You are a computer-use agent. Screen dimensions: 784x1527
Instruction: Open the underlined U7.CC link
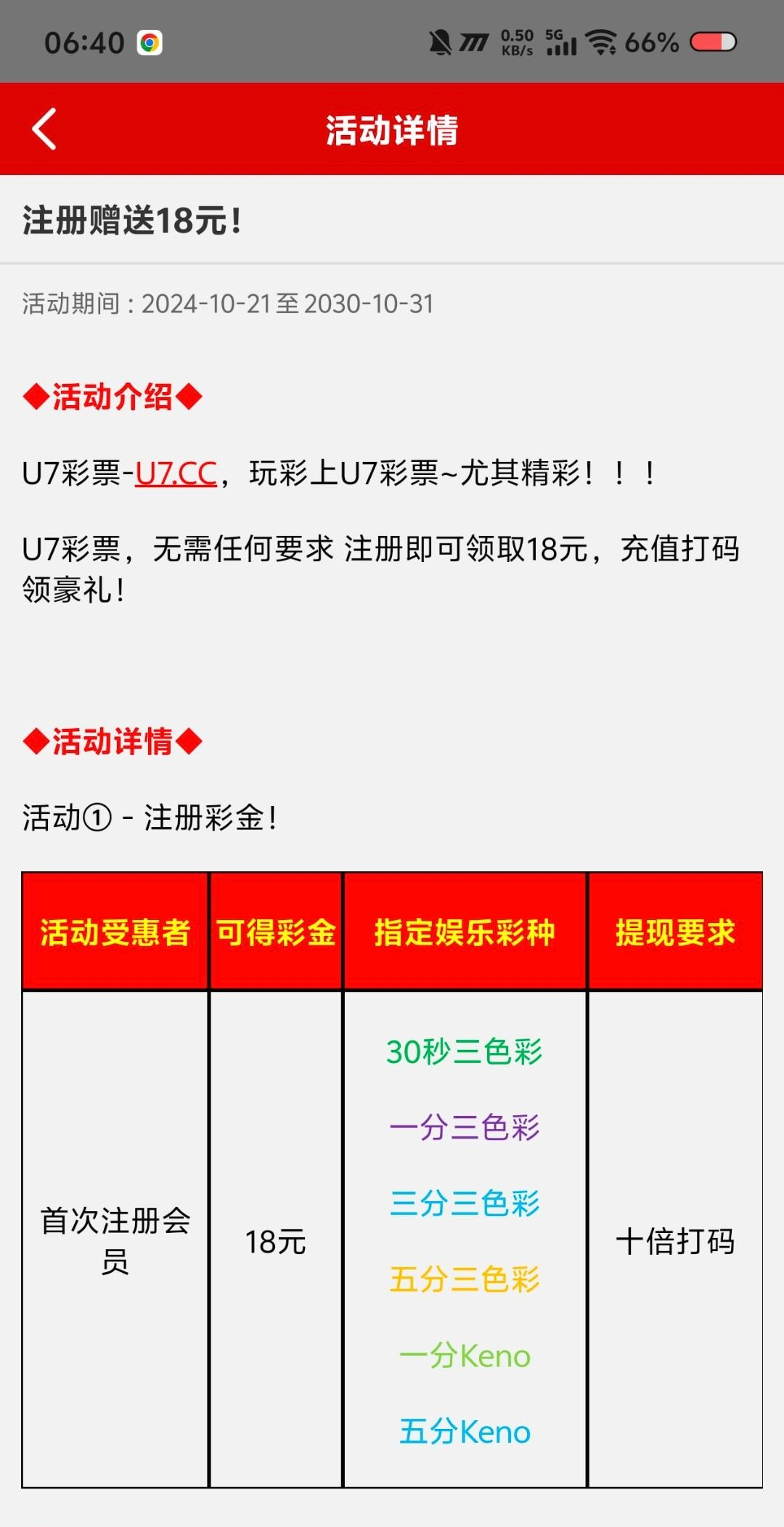[176, 474]
